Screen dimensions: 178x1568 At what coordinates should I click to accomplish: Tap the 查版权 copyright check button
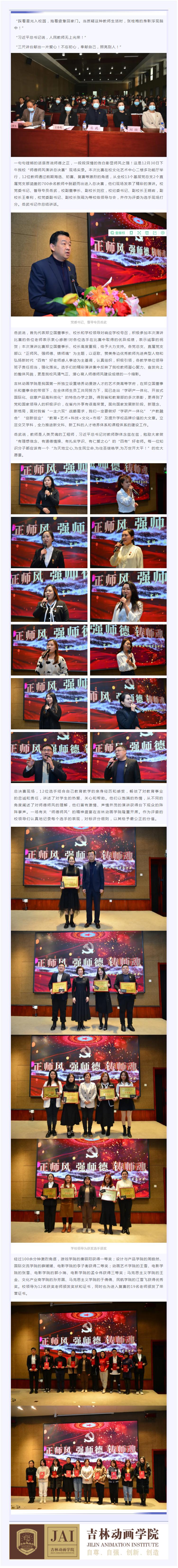pos(117,232)
